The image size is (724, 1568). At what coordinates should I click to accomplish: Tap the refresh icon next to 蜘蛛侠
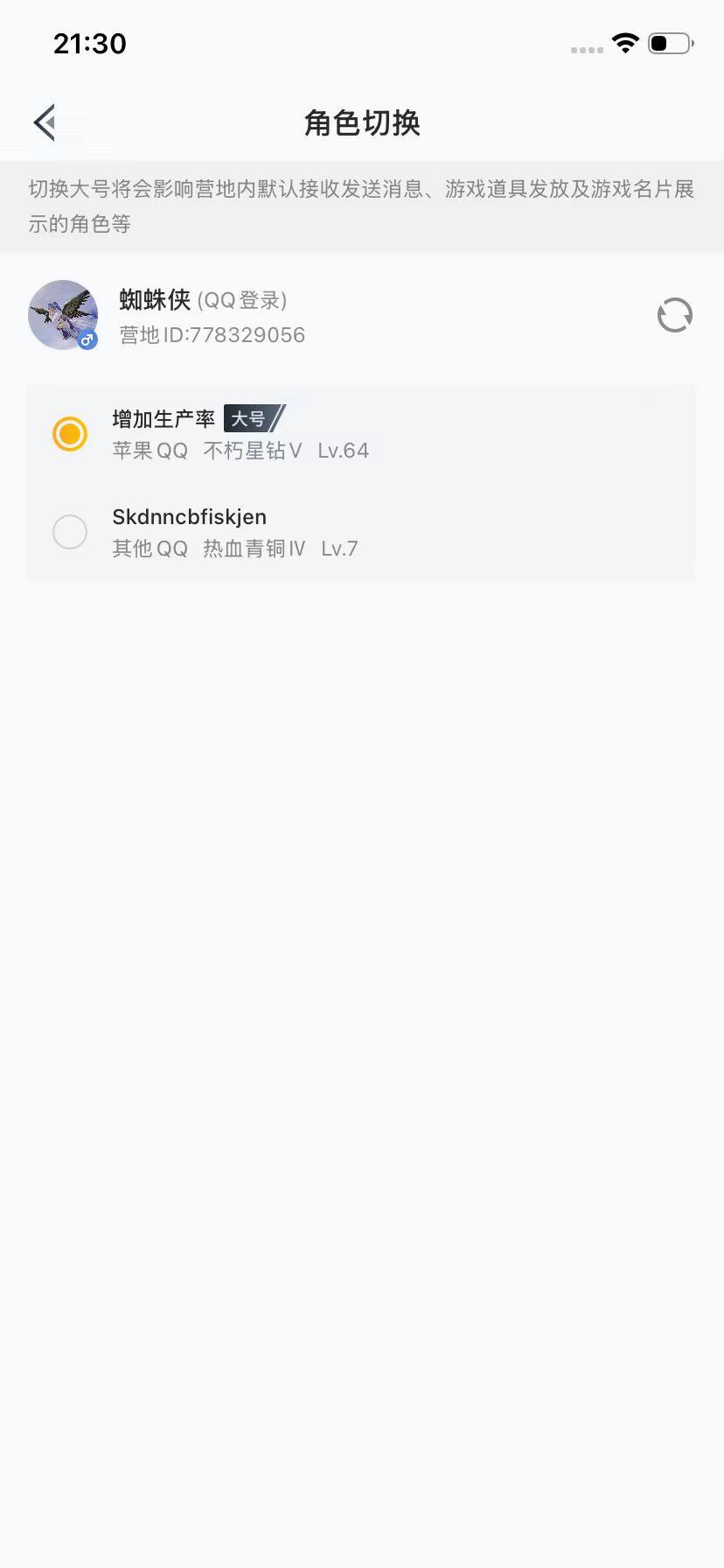[x=674, y=315]
